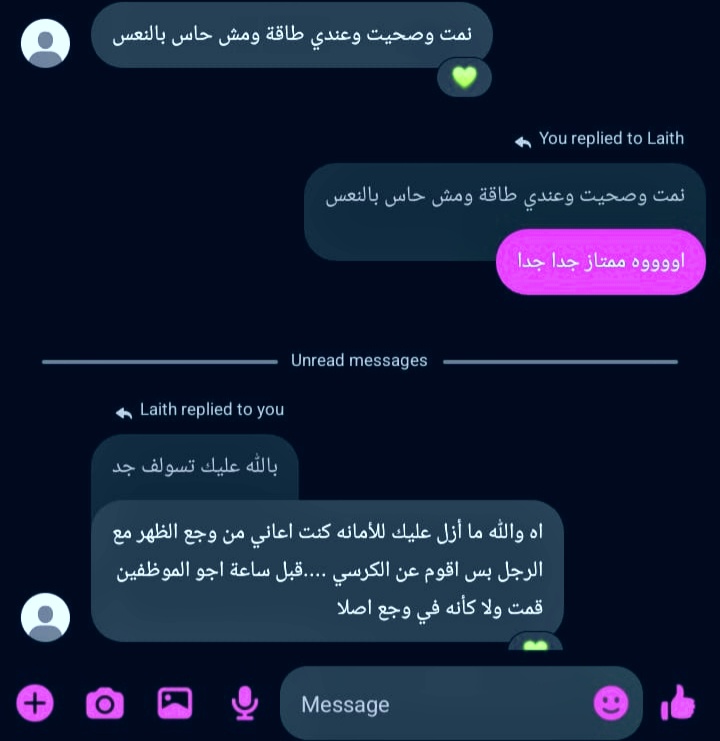
Task: Open the photo gallery picker
Action: tap(175, 704)
